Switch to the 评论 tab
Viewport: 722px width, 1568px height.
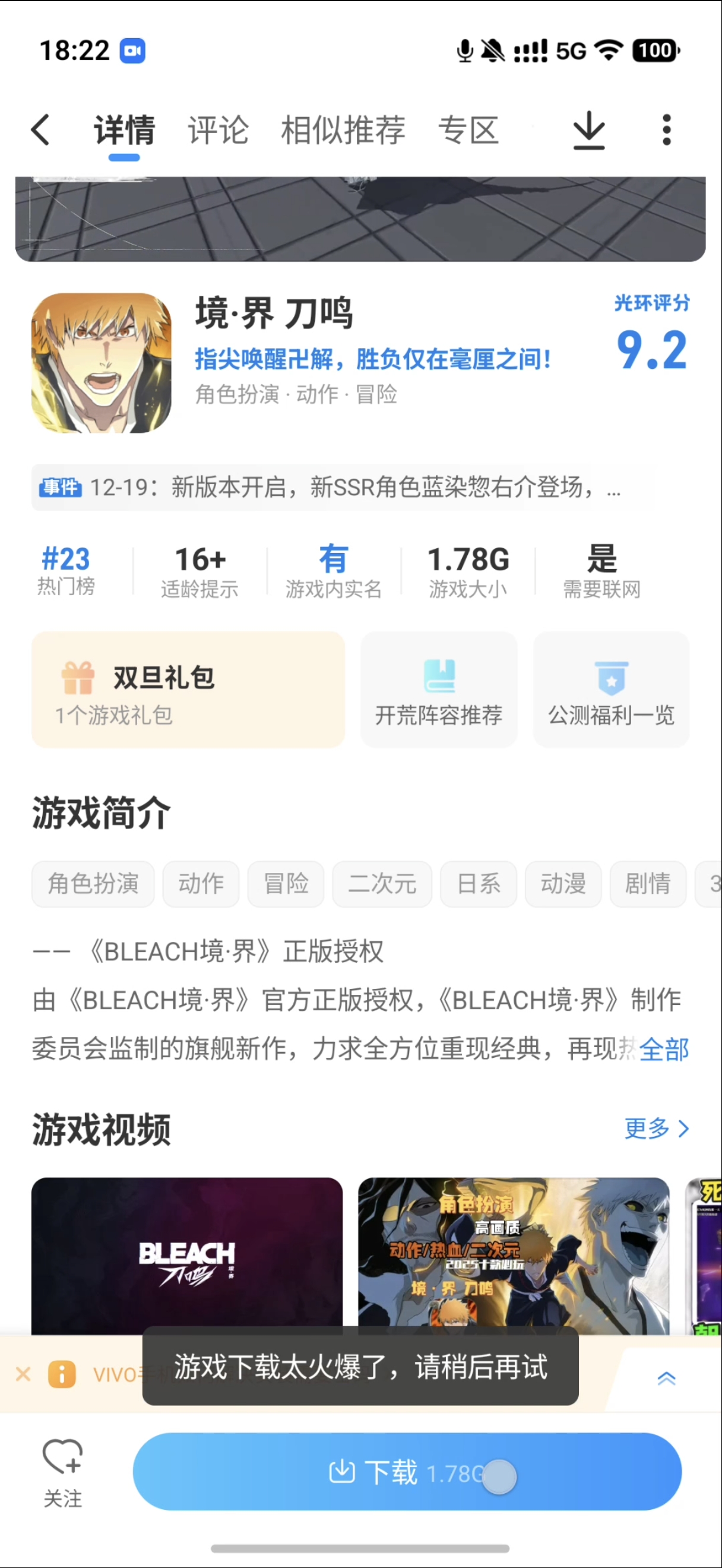tap(218, 130)
